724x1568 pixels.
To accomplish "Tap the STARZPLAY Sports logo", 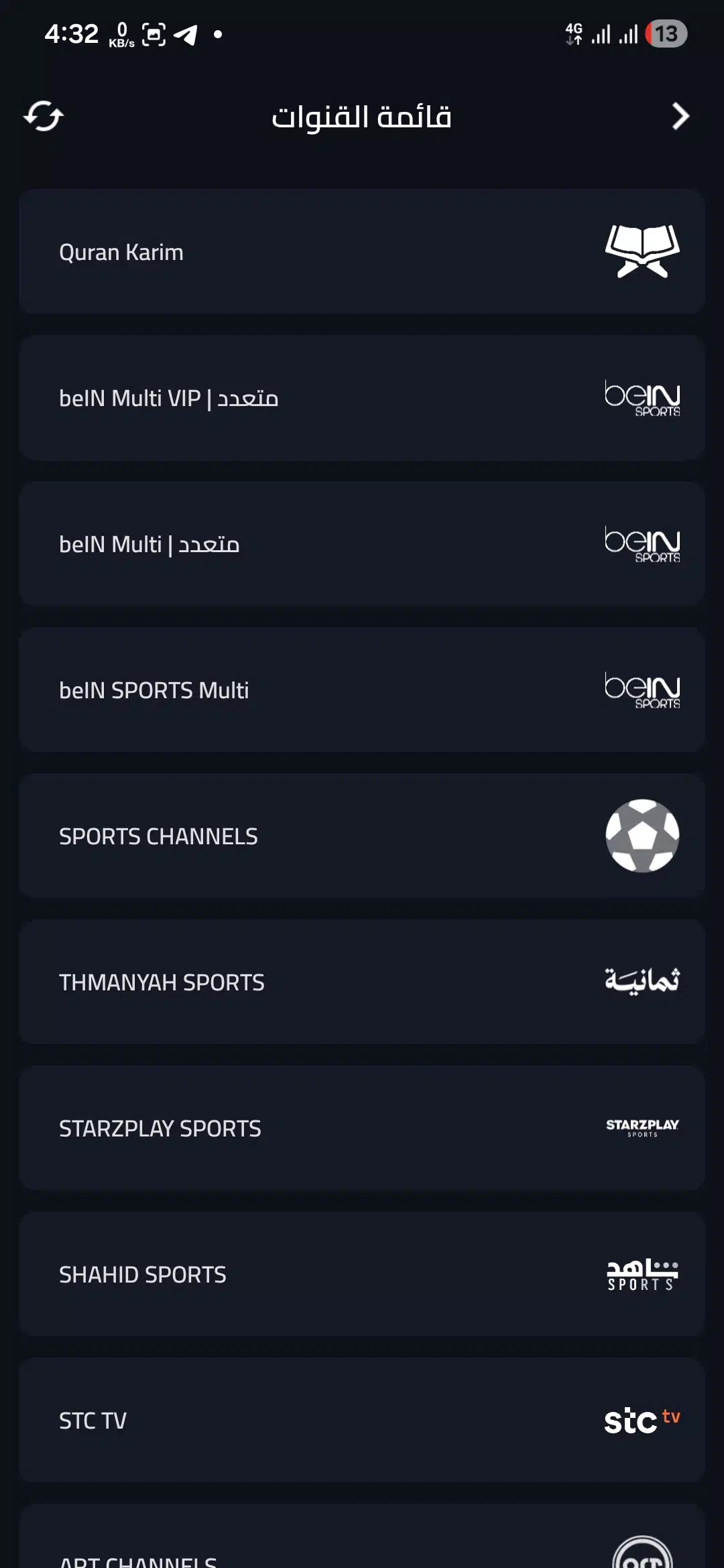I will 642,1127.
